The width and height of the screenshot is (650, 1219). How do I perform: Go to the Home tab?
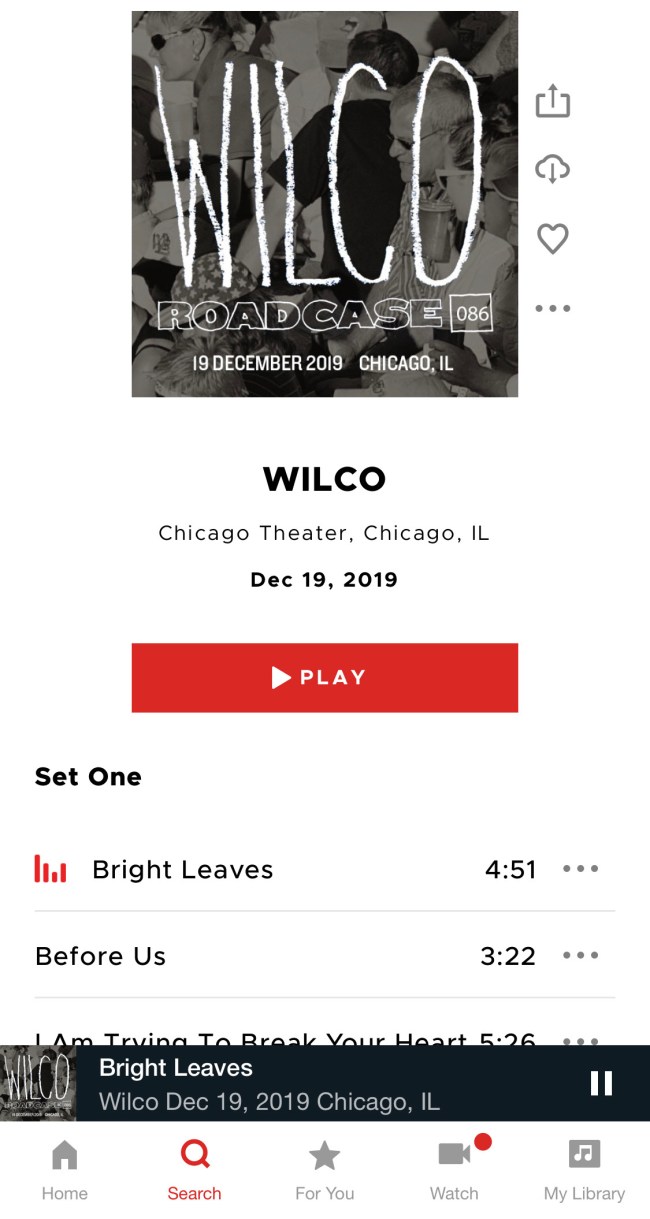pos(64,1170)
